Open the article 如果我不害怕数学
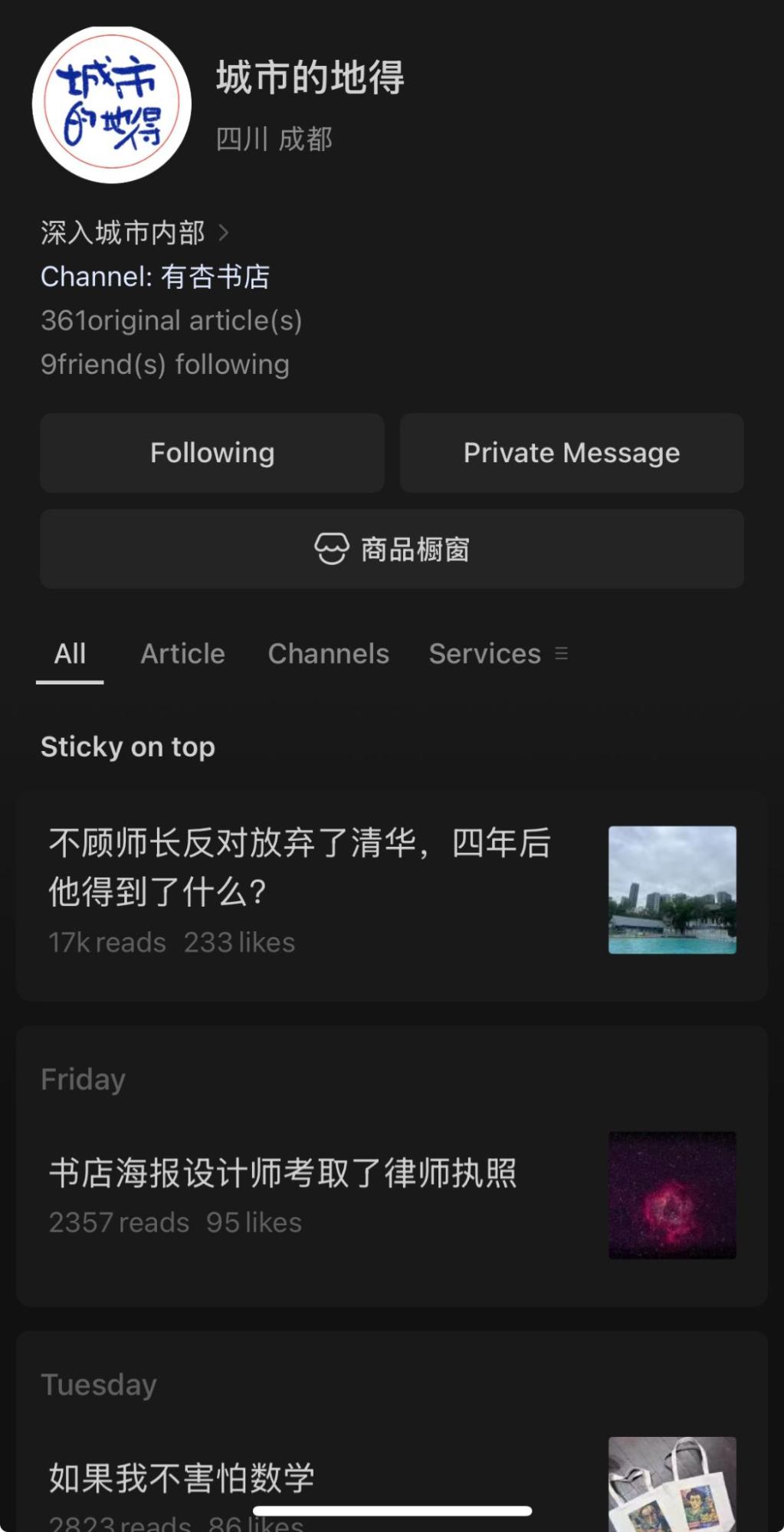The image size is (784, 1532). pos(182,1478)
